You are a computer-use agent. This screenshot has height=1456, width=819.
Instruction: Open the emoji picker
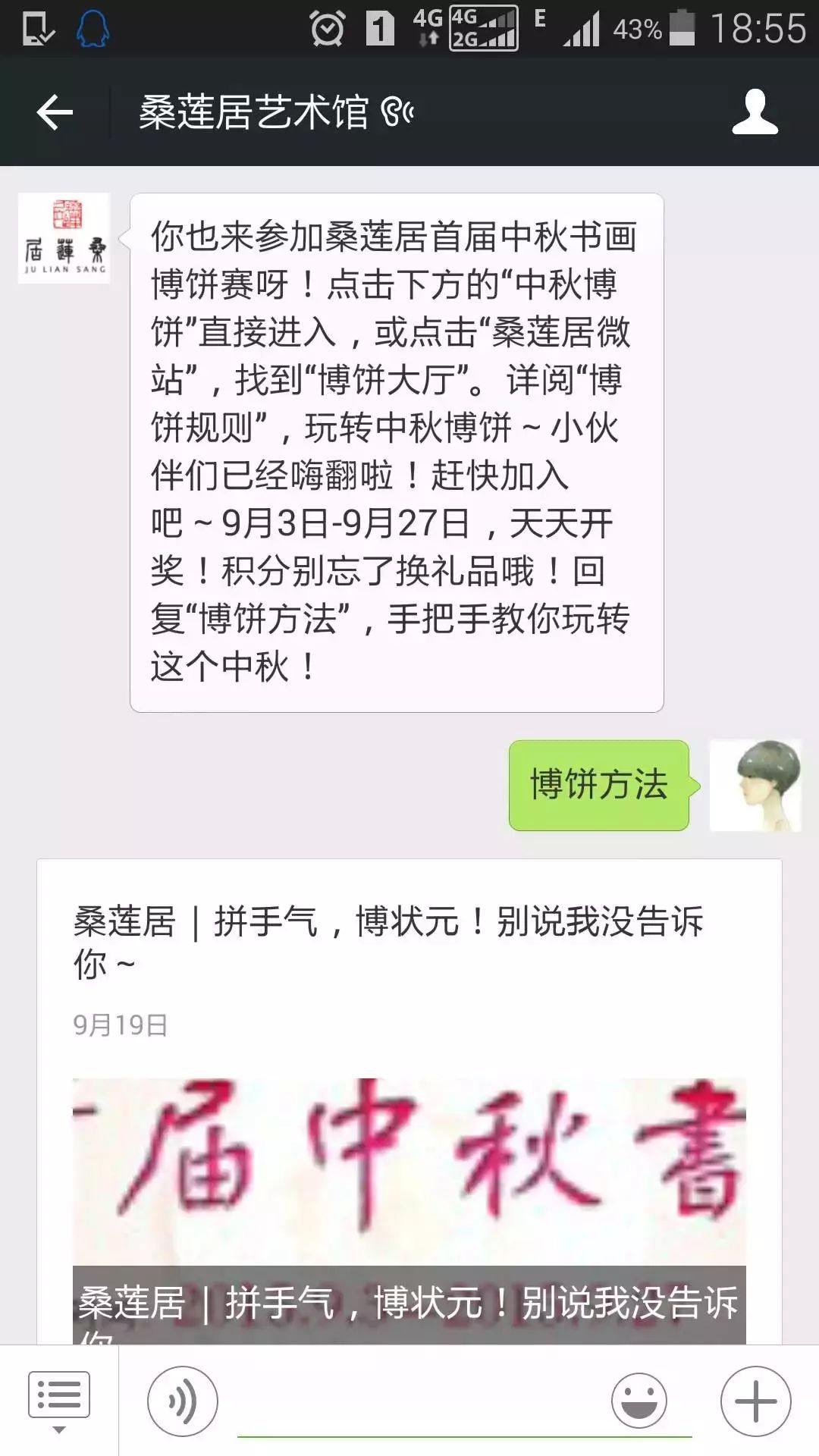(x=639, y=1401)
